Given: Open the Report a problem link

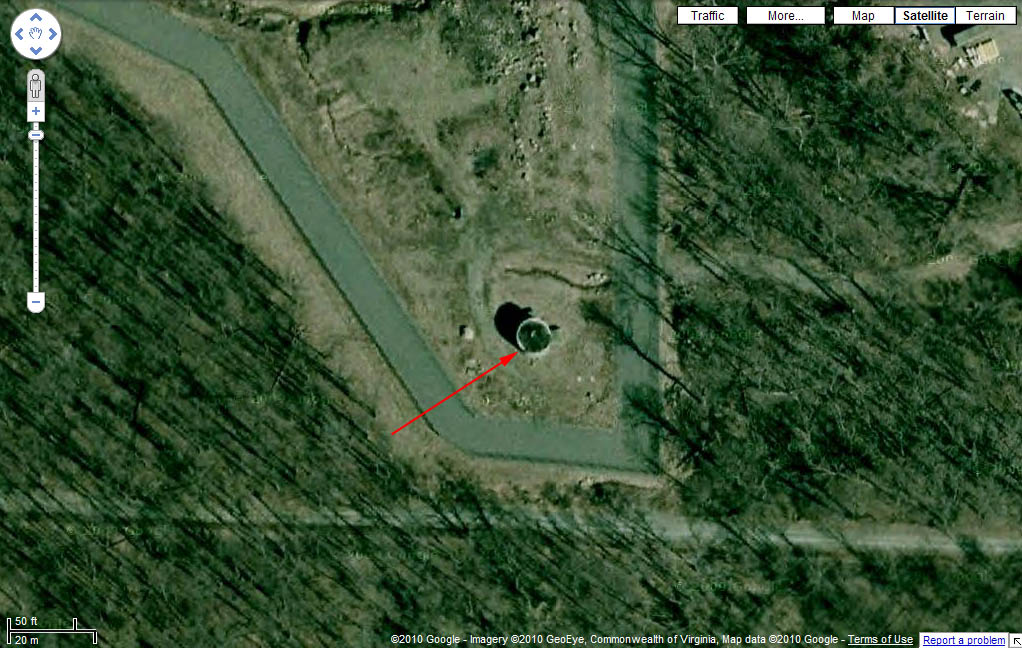Looking at the screenshot, I should (x=963, y=640).
